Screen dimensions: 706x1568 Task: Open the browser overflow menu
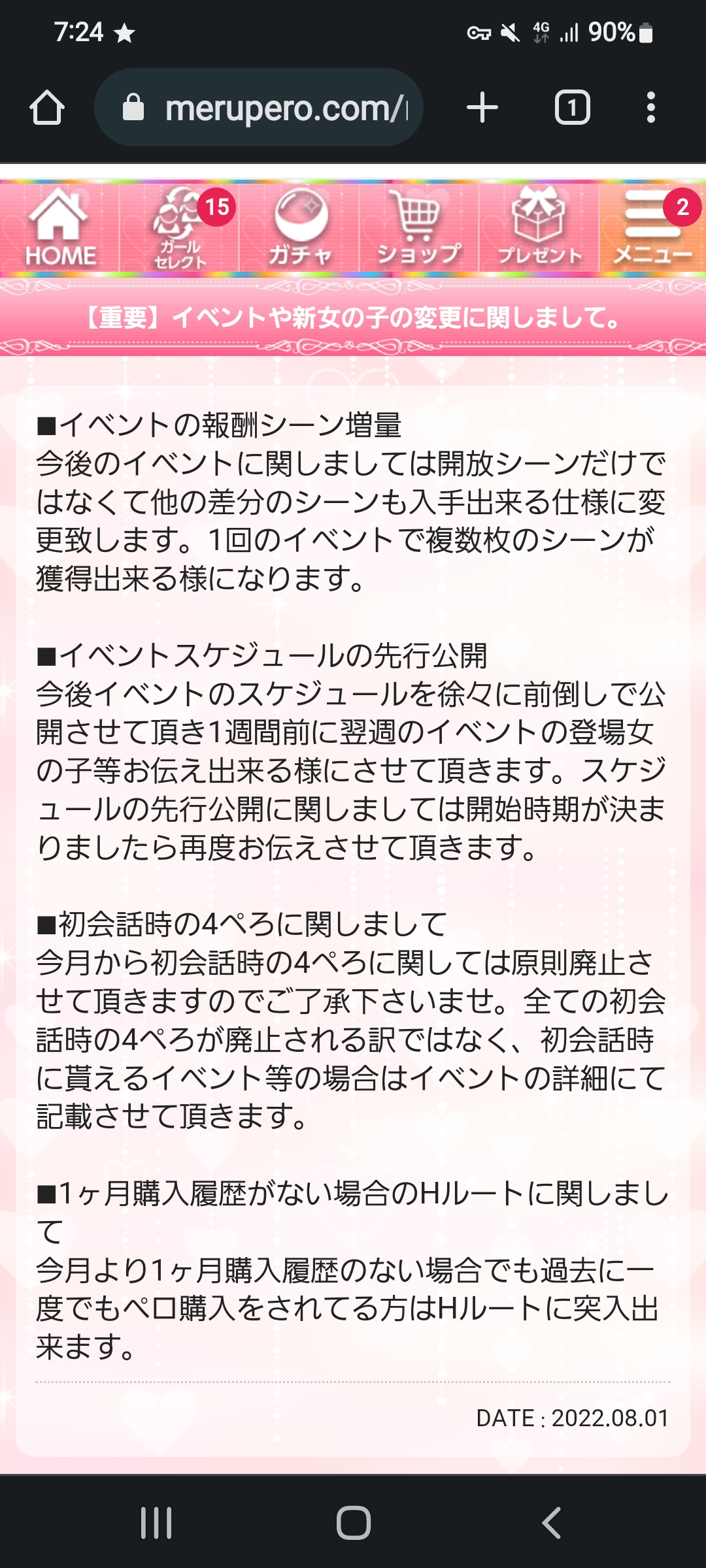click(x=650, y=108)
